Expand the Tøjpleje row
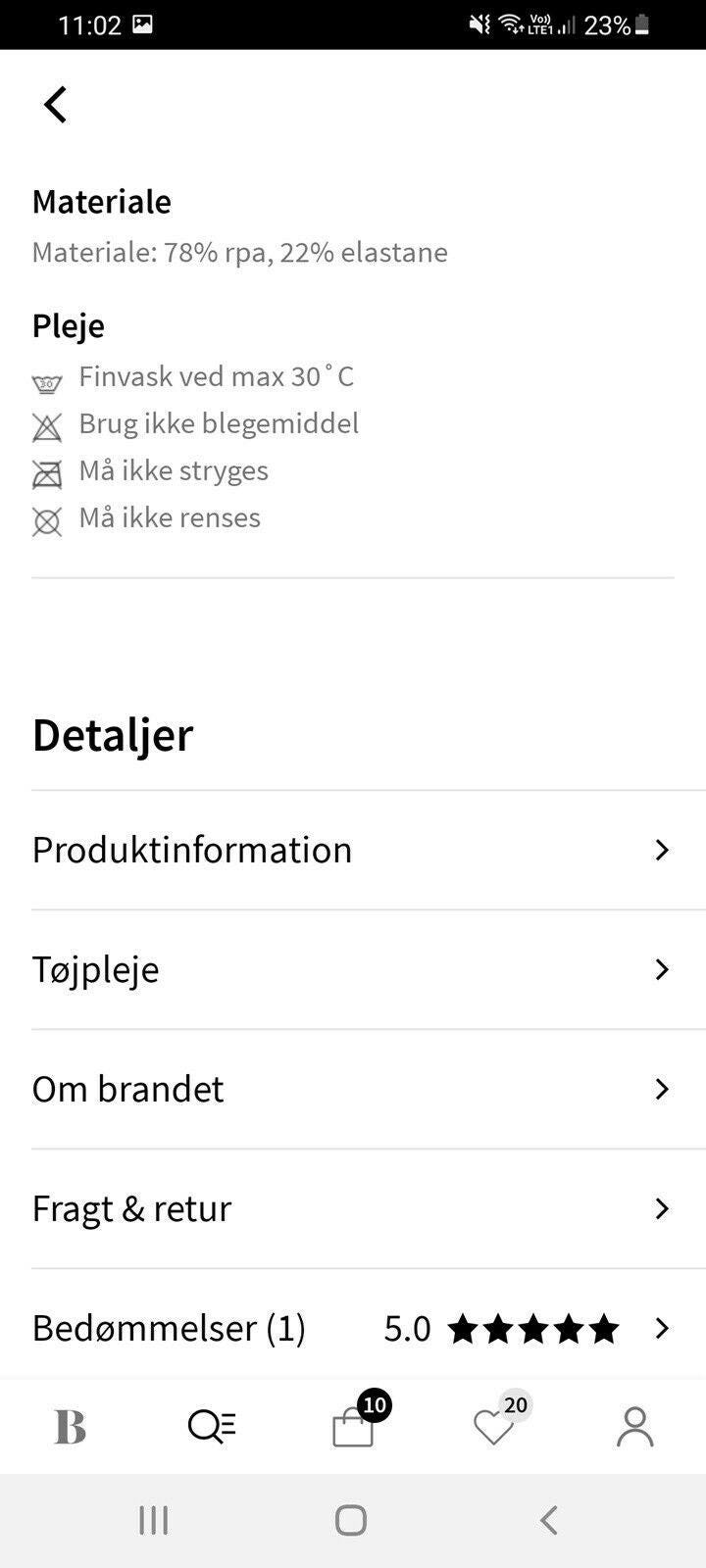This screenshot has height=1568, width=706. click(x=353, y=969)
